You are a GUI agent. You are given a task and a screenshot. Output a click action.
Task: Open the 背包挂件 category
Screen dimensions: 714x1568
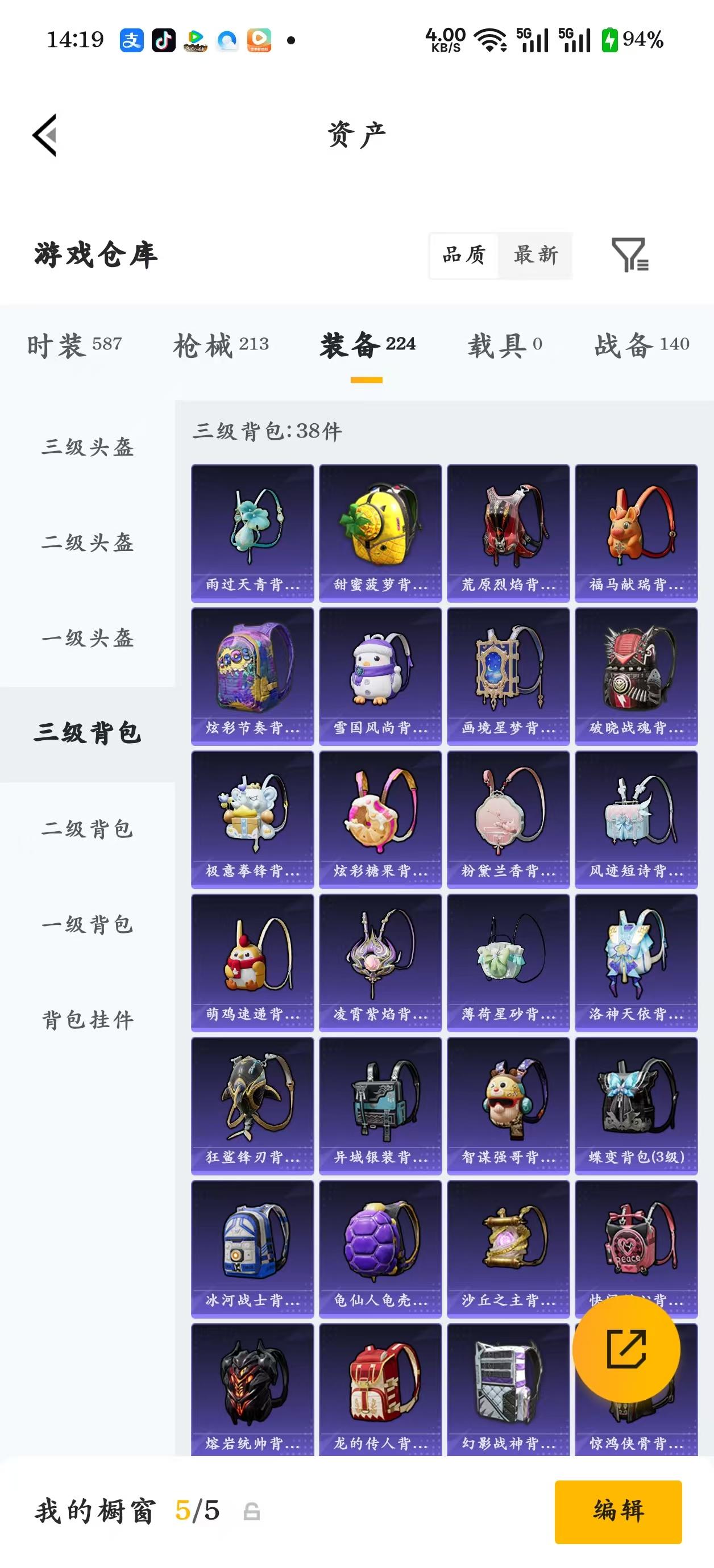click(x=88, y=1017)
